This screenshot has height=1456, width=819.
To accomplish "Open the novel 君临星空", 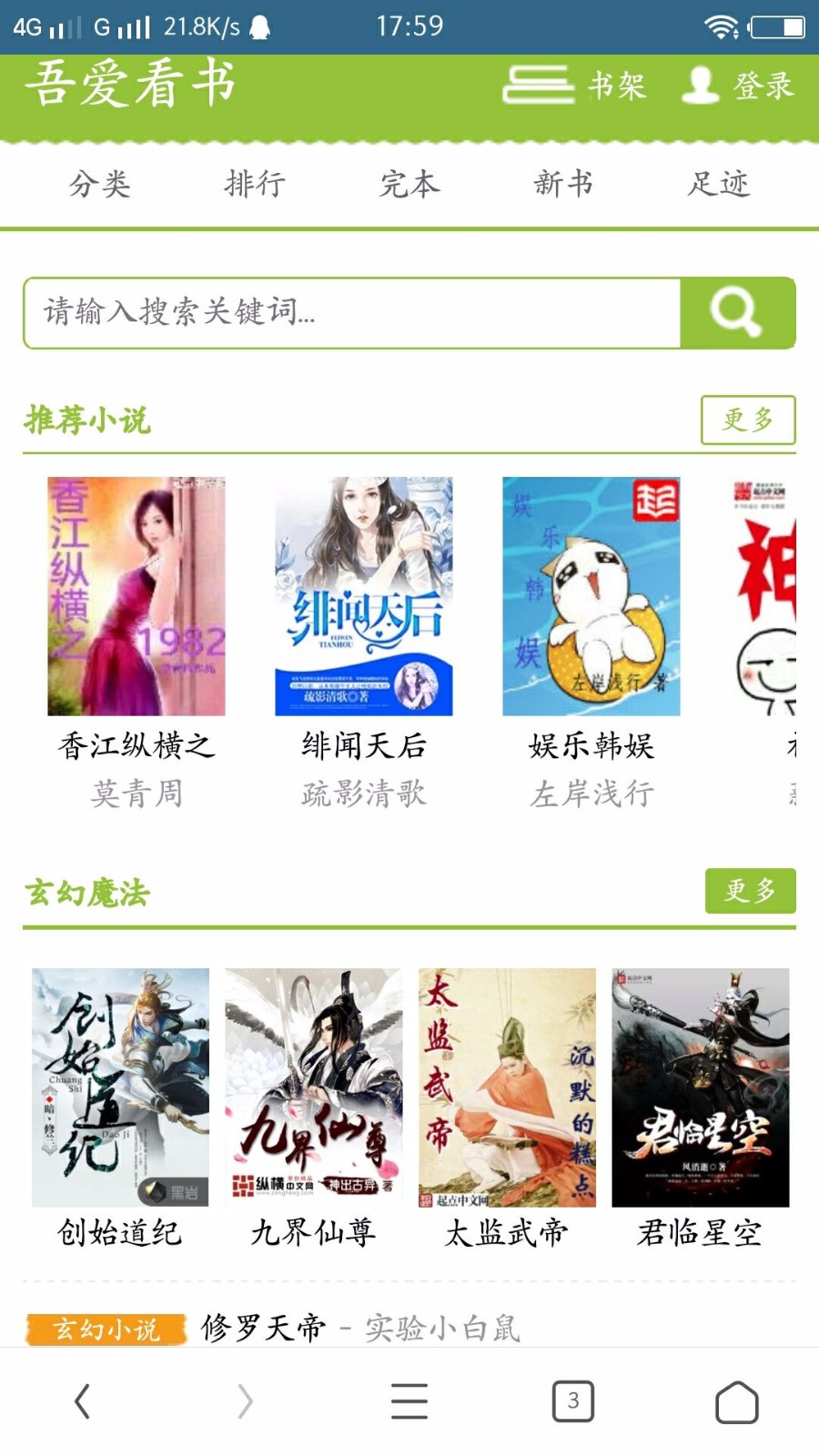I will (700, 1087).
